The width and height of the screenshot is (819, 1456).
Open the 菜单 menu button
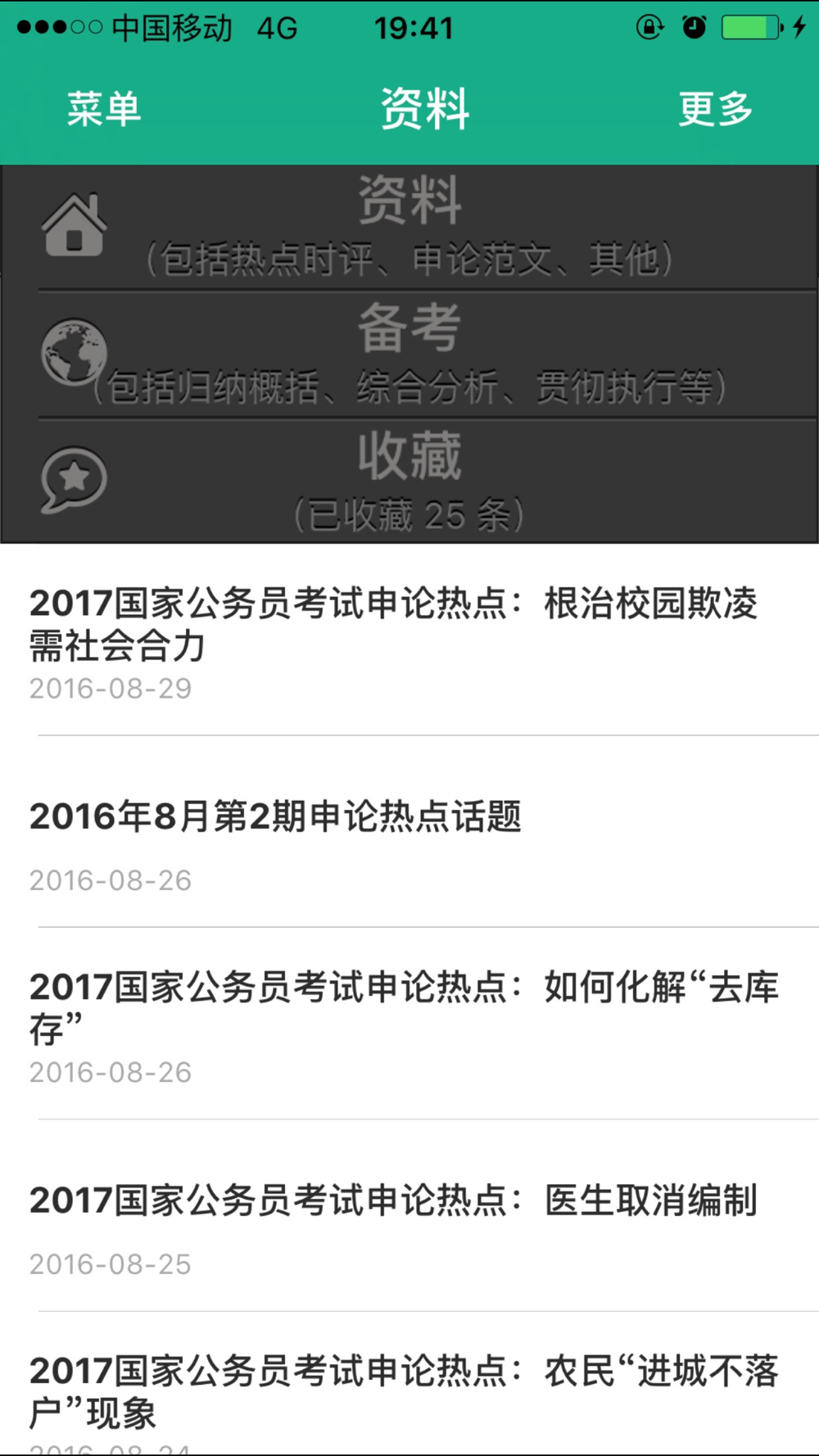point(104,109)
